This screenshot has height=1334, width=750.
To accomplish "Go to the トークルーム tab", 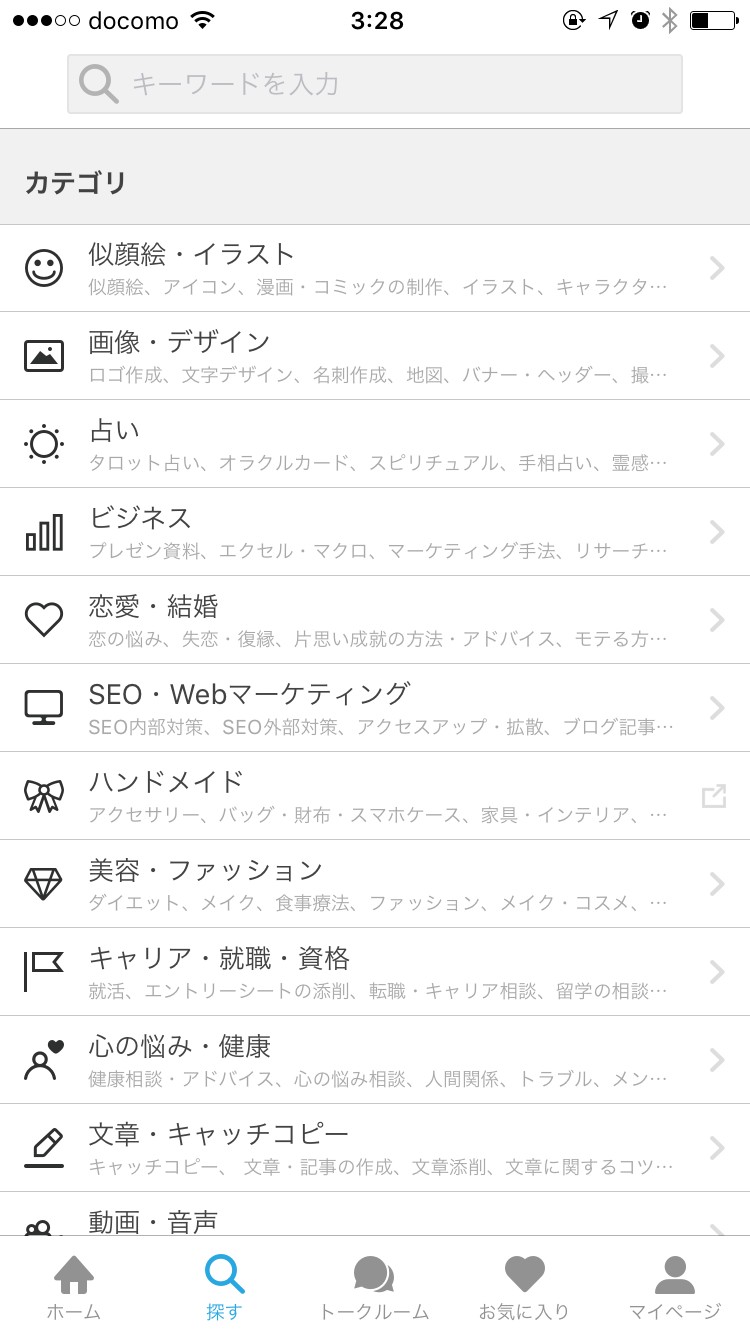I will [x=374, y=1286].
